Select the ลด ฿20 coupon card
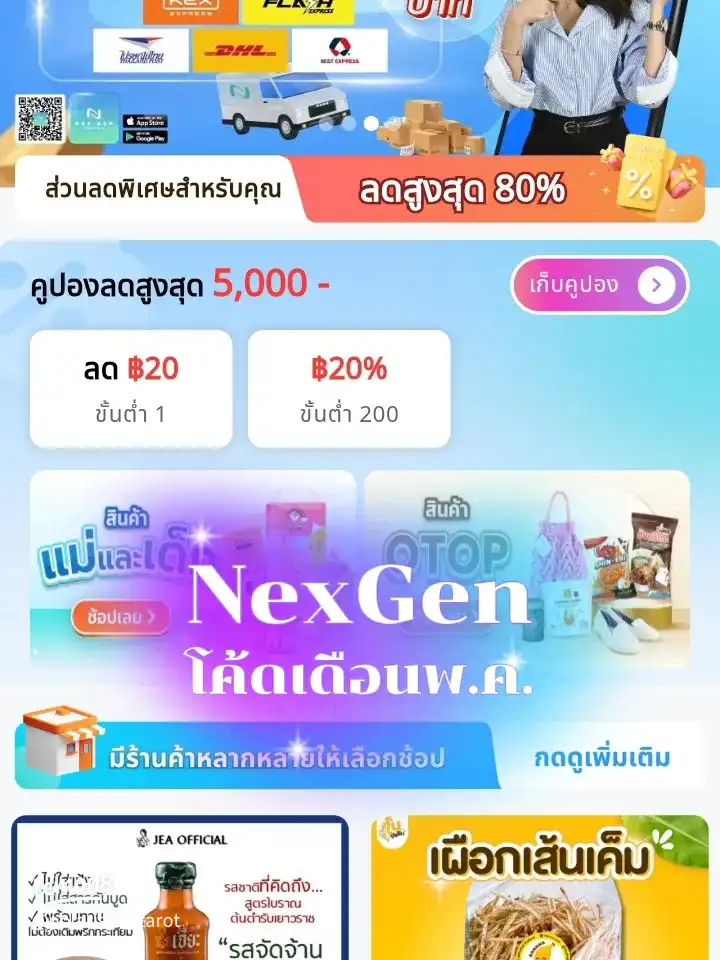The width and height of the screenshot is (720, 960). [x=129, y=388]
